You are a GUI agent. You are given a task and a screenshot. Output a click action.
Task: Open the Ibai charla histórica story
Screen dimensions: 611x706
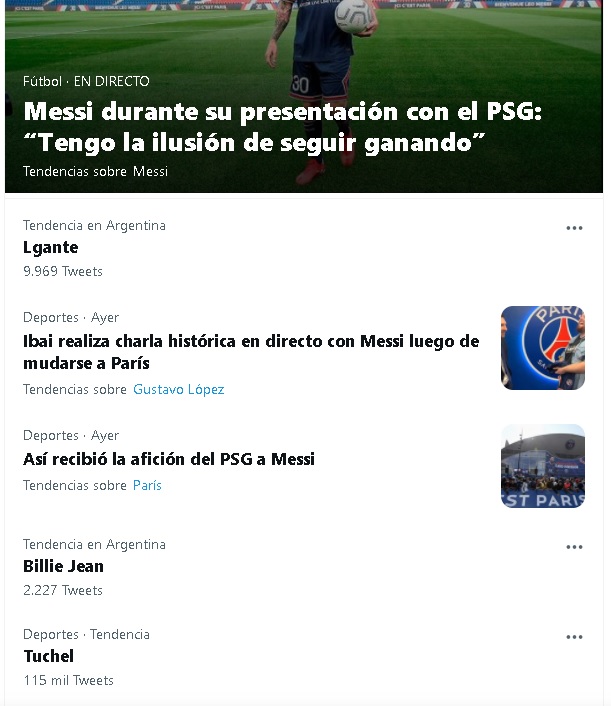(250, 352)
